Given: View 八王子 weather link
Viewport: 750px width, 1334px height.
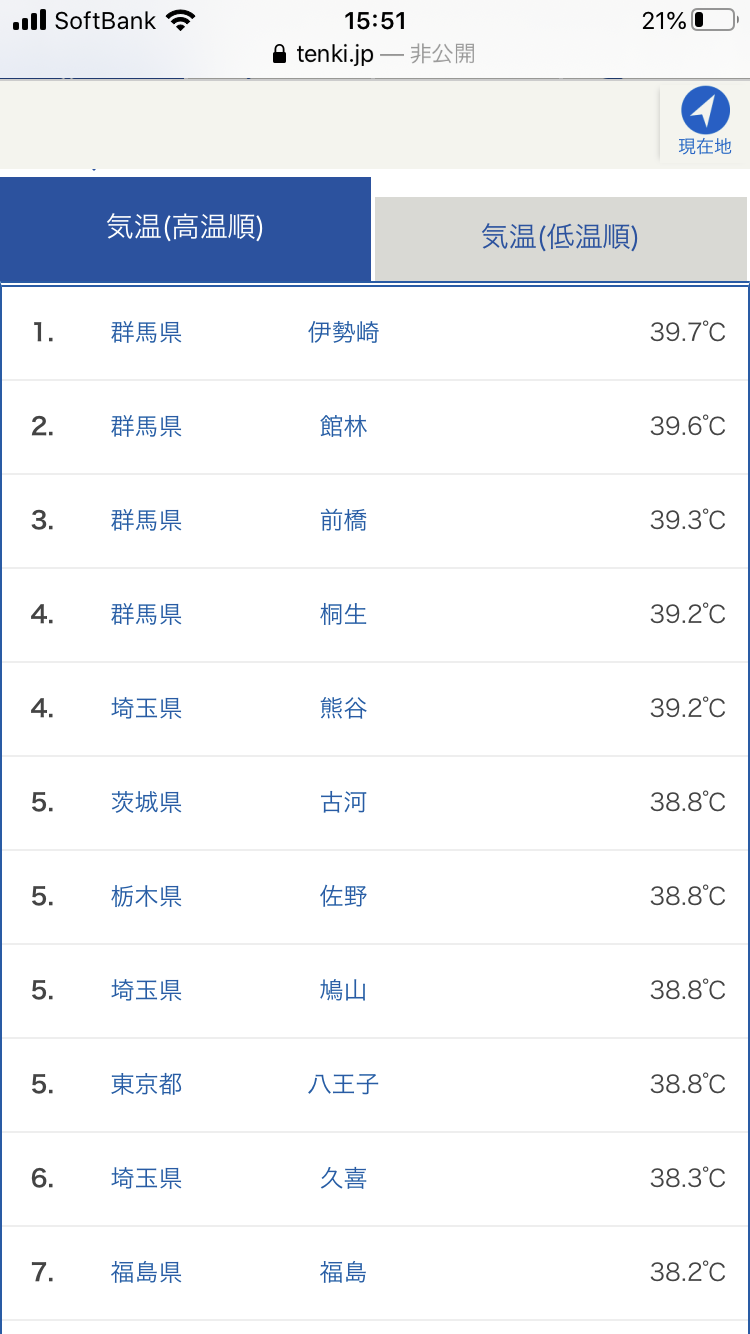Looking at the screenshot, I should 343,1085.
